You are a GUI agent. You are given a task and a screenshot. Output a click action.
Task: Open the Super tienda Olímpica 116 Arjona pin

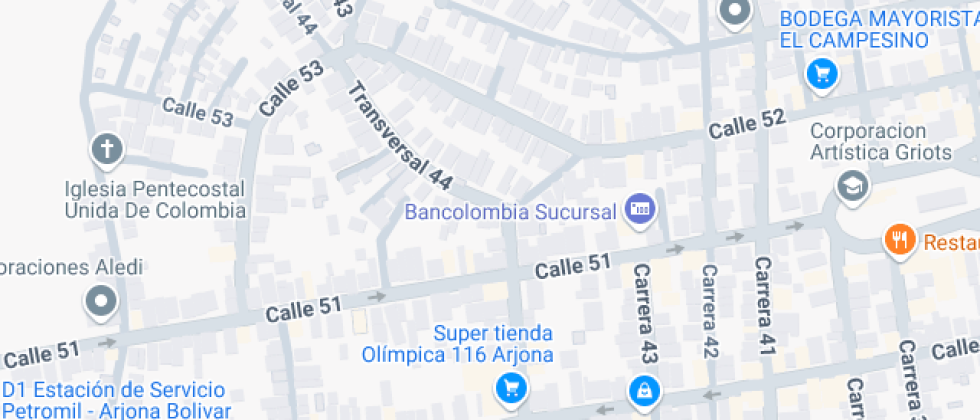pos(511,387)
